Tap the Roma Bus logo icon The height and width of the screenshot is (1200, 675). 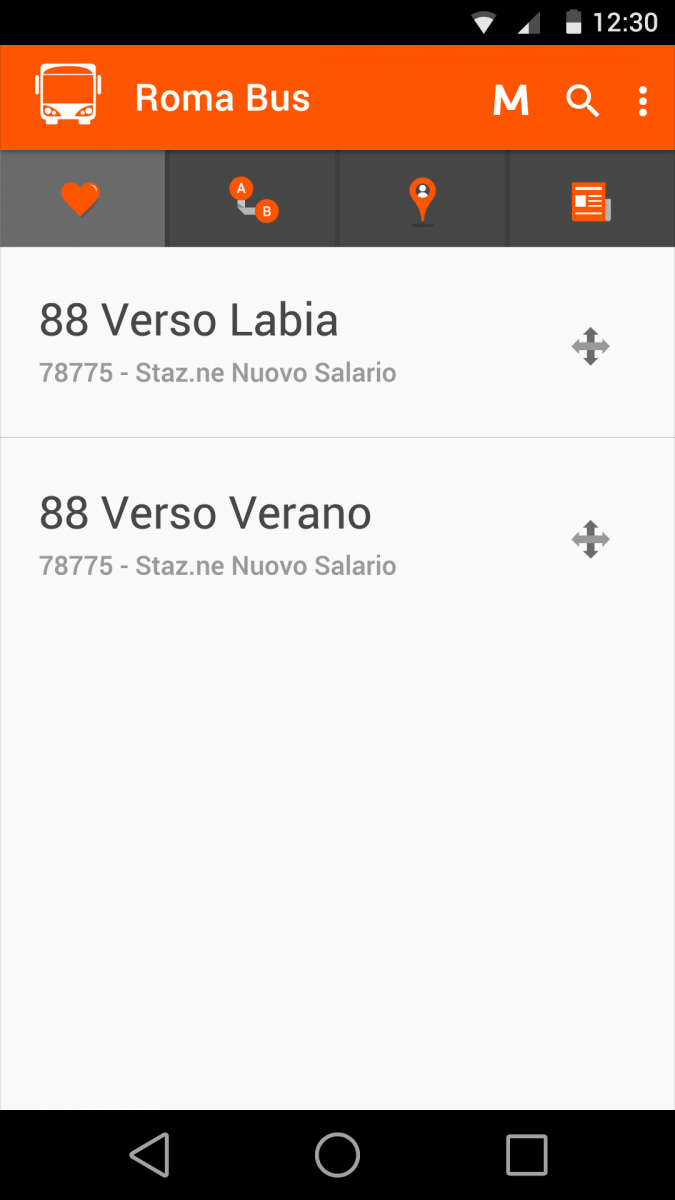69,94
